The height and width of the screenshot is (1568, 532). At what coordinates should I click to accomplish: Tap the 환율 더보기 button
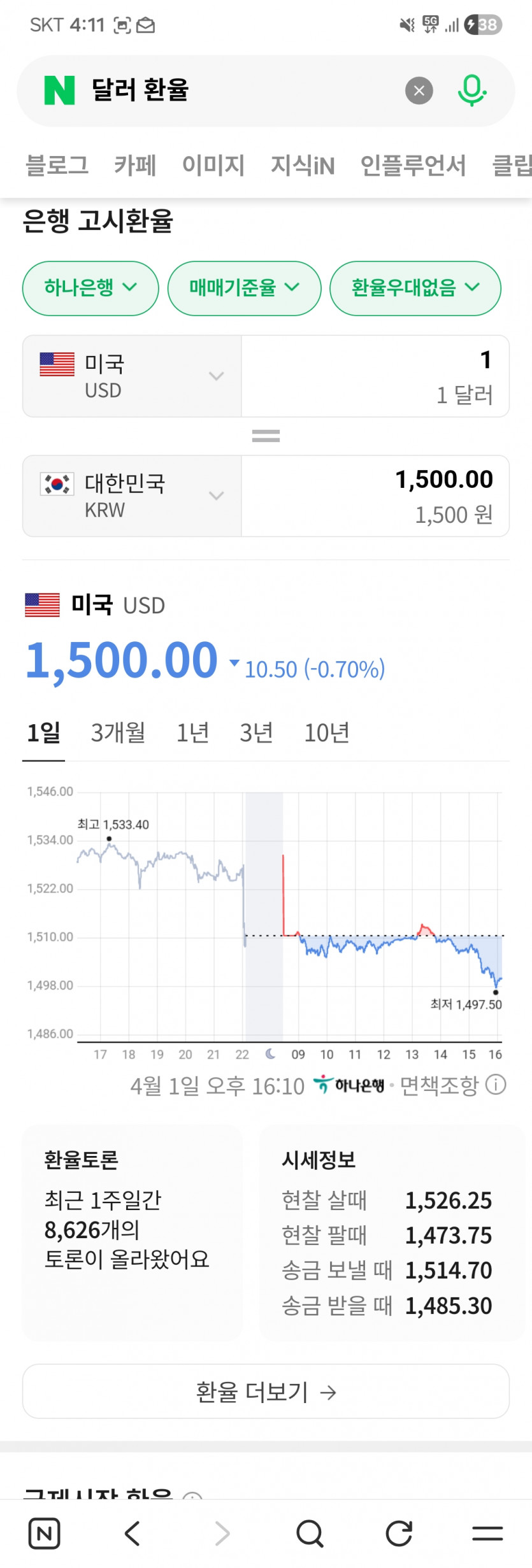[x=266, y=1392]
